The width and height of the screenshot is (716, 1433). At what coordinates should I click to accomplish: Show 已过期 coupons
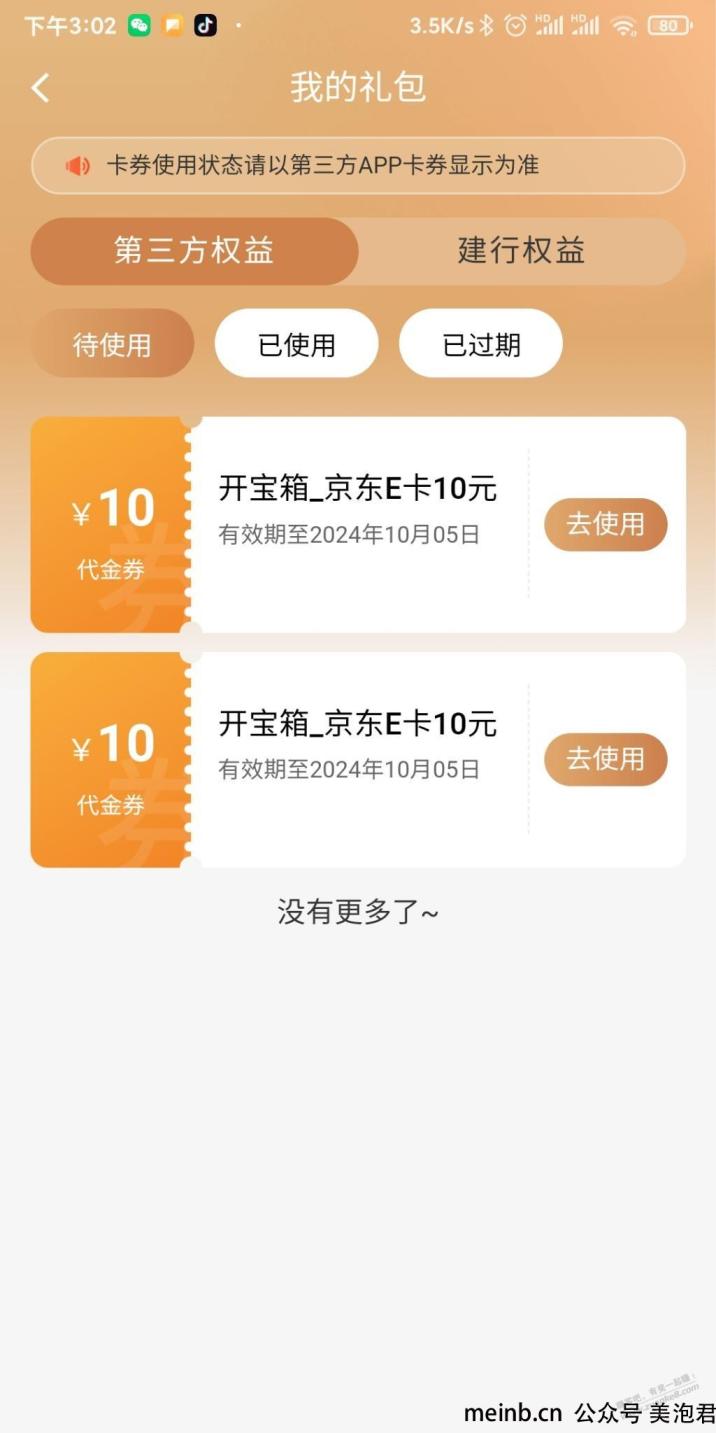[481, 343]
